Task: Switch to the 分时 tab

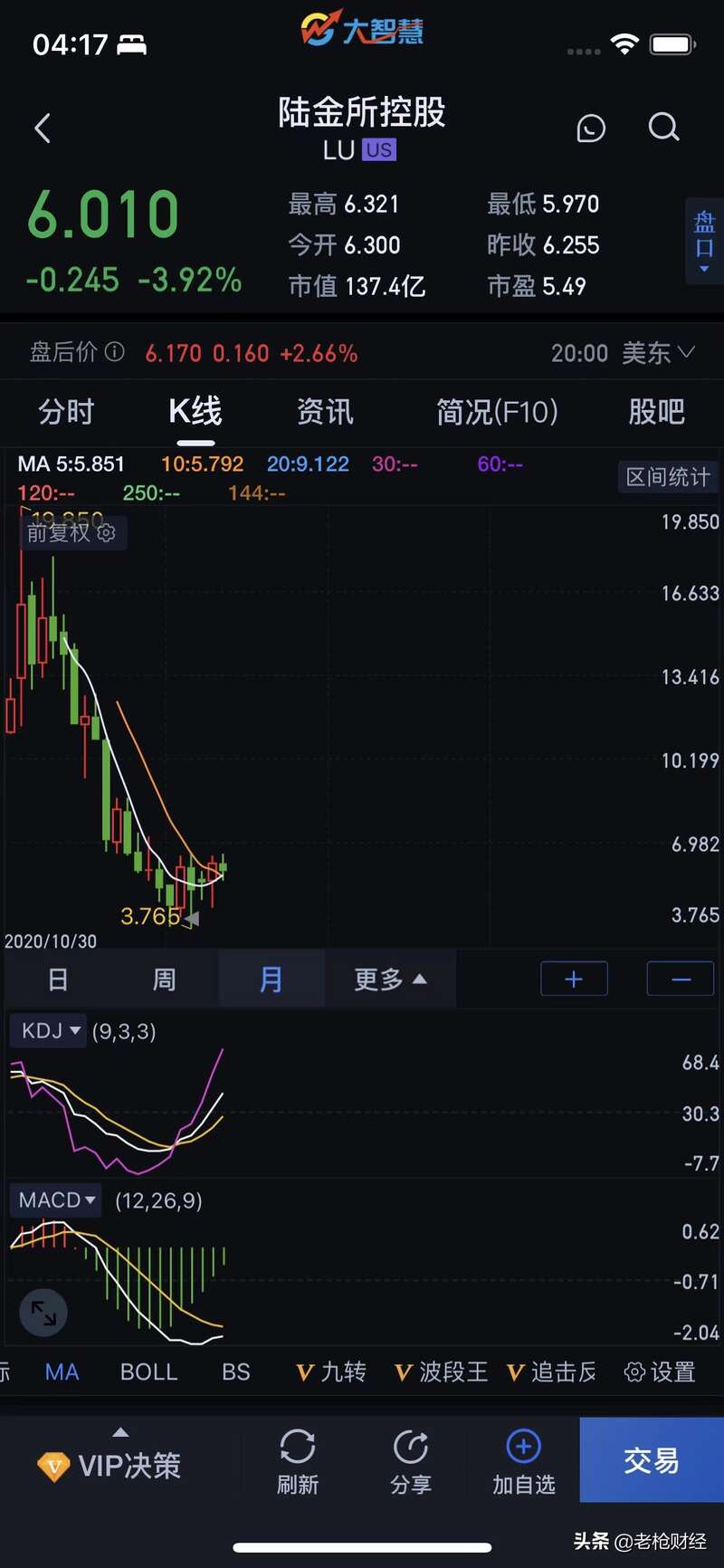Action: pyautogui.click(x=66, y=412)
